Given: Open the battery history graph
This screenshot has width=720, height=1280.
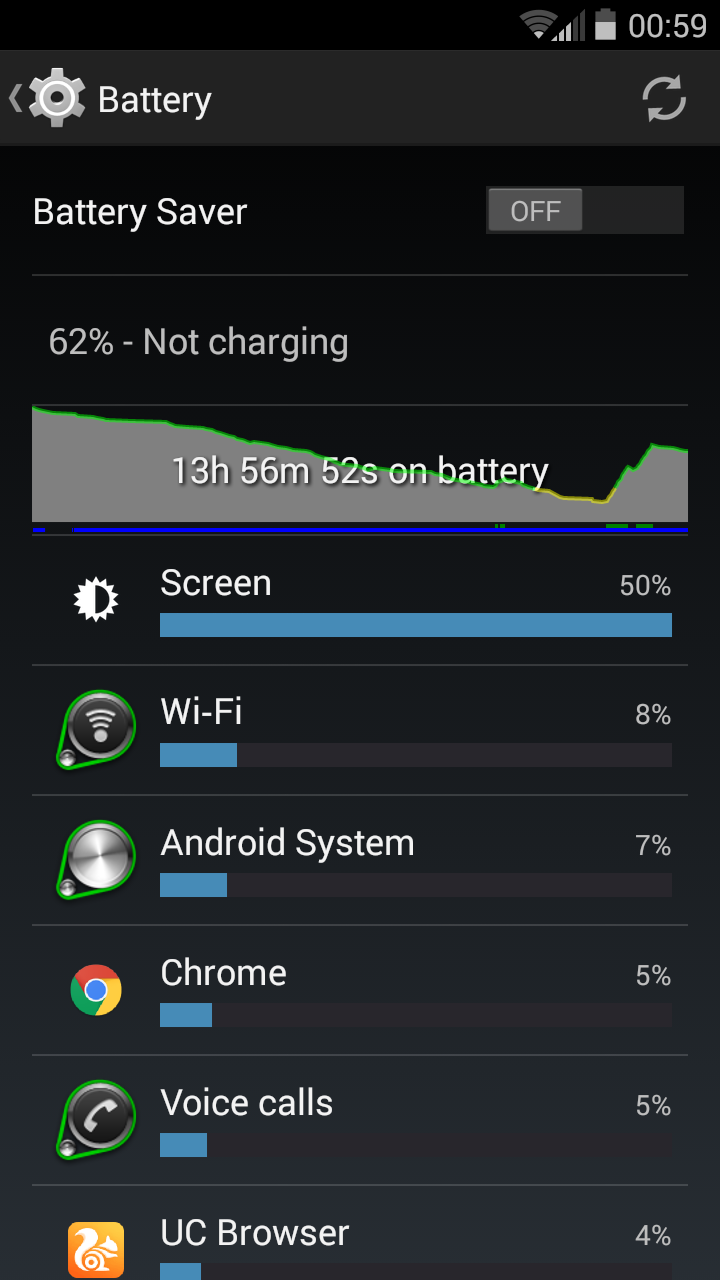Looking at the screenshot, I should (360, 468).
